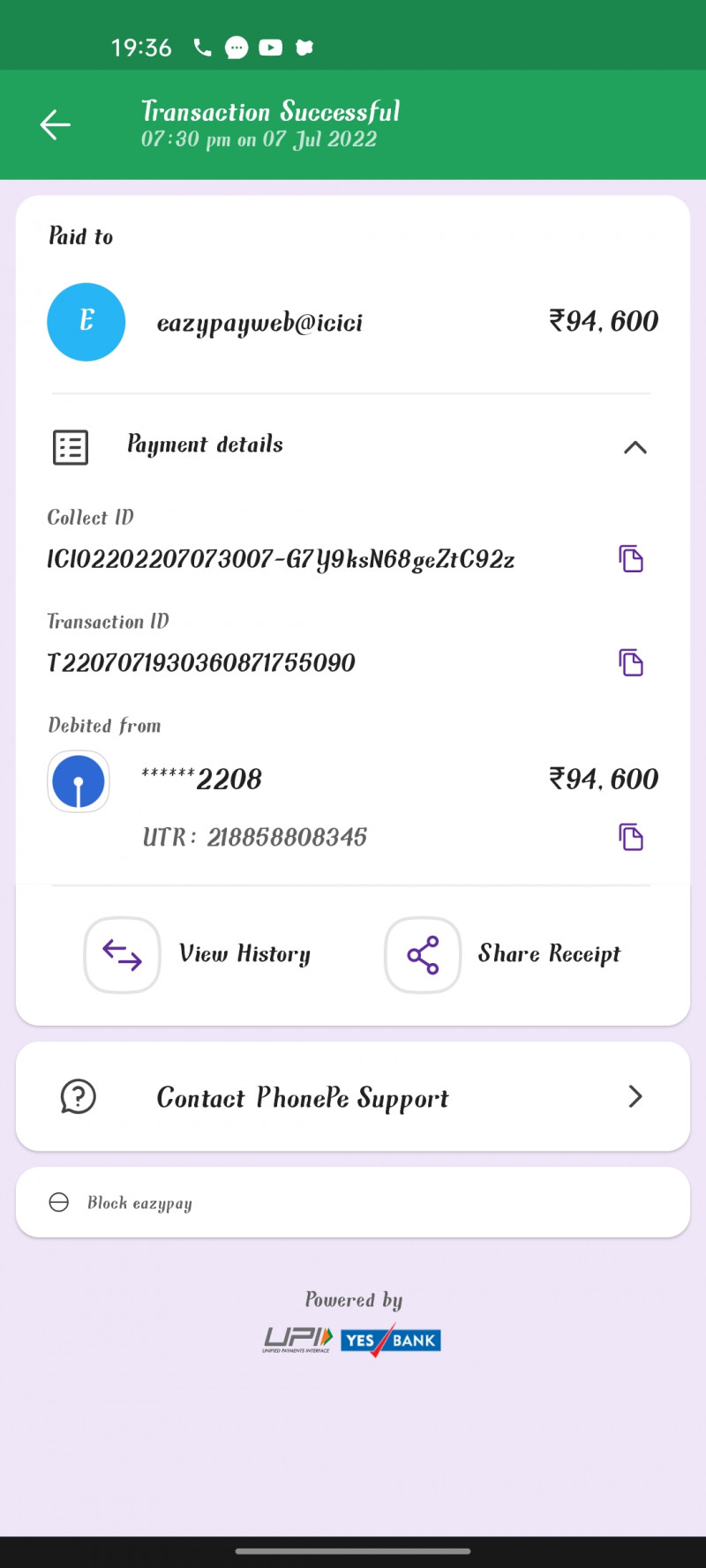Copy the Collect ID
The width and height of the screenshot is (706, 1568).
pos(631,558)
